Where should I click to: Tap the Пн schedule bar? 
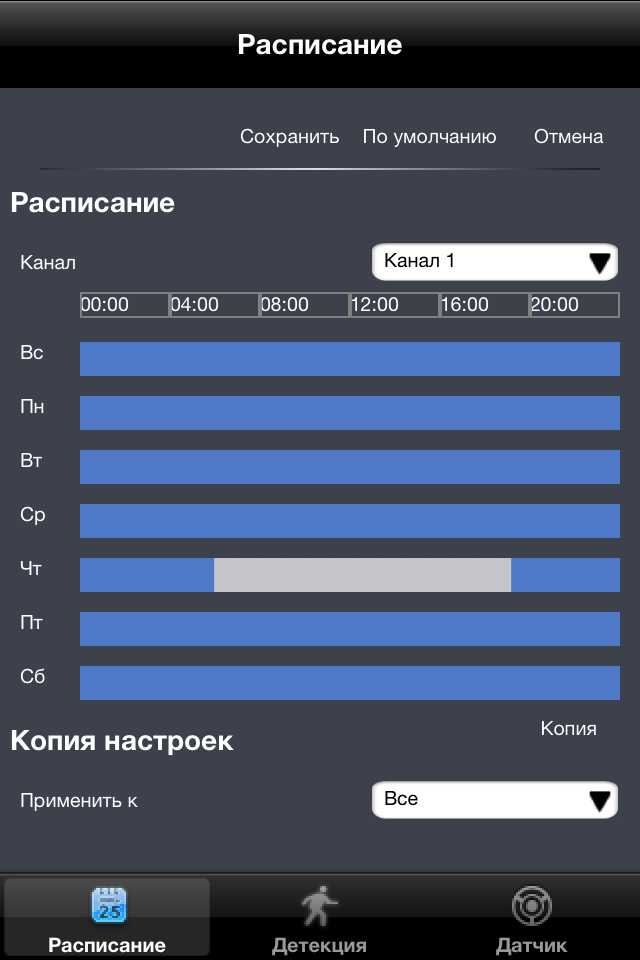(350, 413)
